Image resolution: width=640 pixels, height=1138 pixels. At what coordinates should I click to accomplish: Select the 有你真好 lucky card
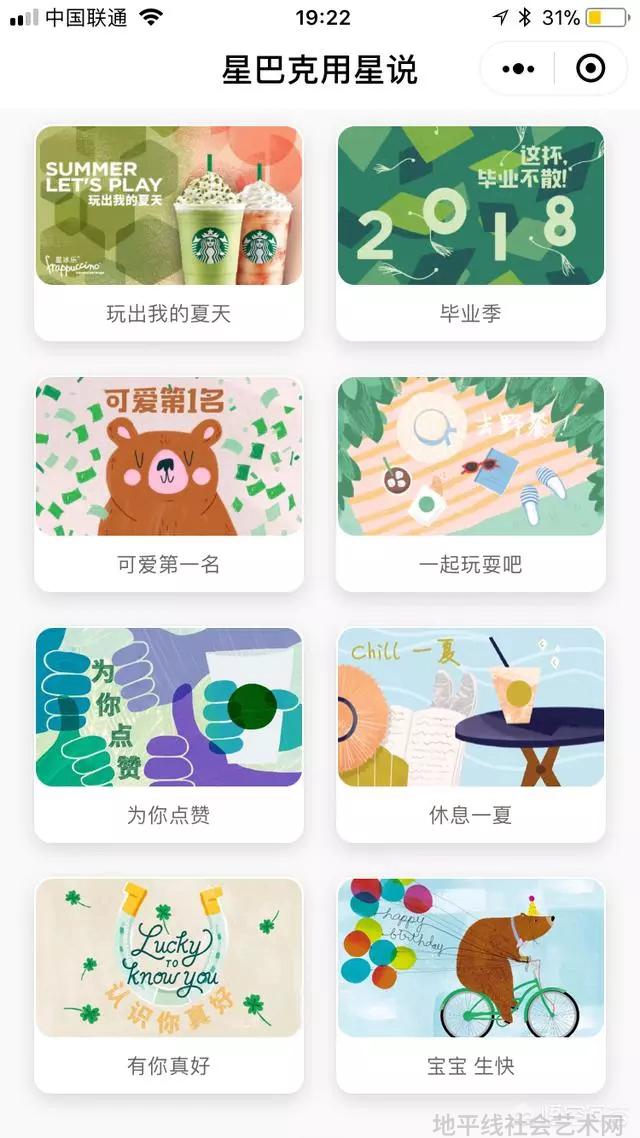[169, 986]
